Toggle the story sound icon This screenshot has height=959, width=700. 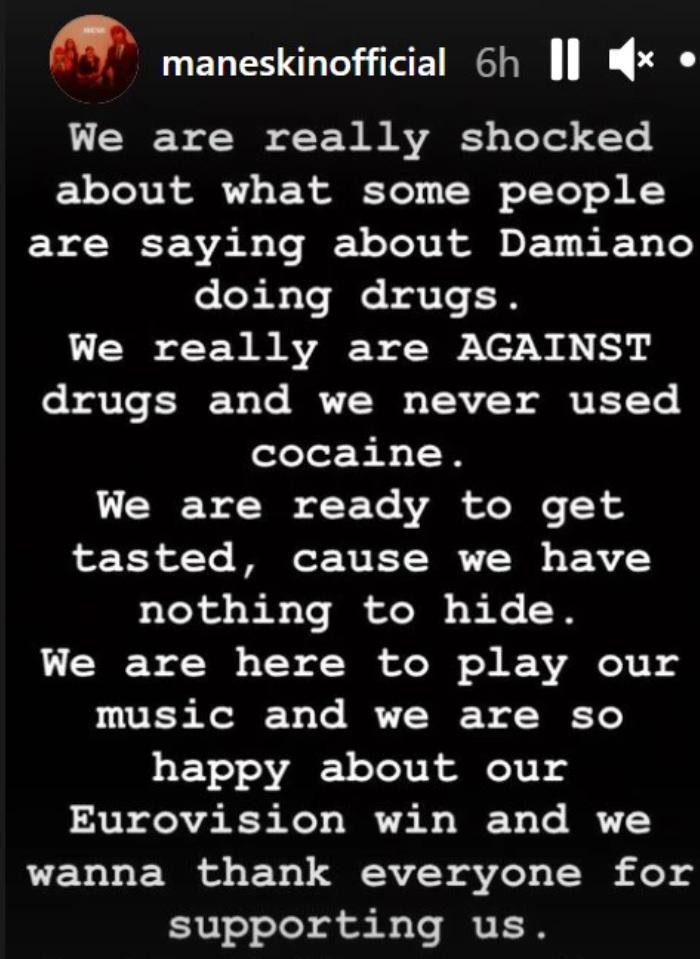click(x=629, y=62)
